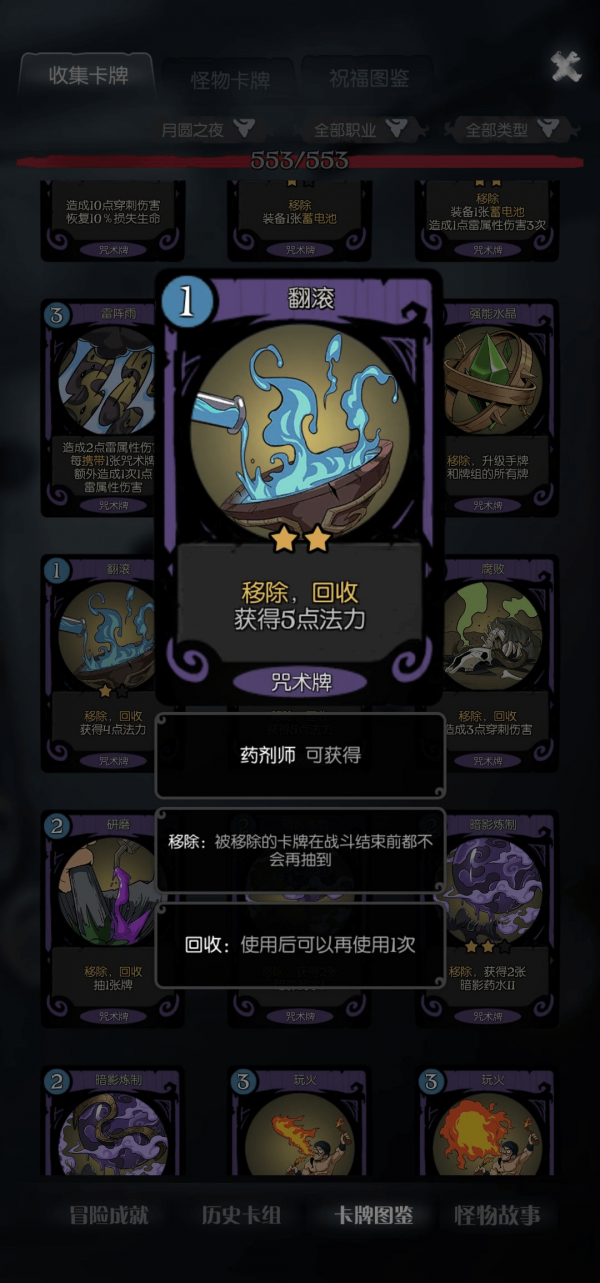Go to 历史卡组 section

tap(241, 1216)
